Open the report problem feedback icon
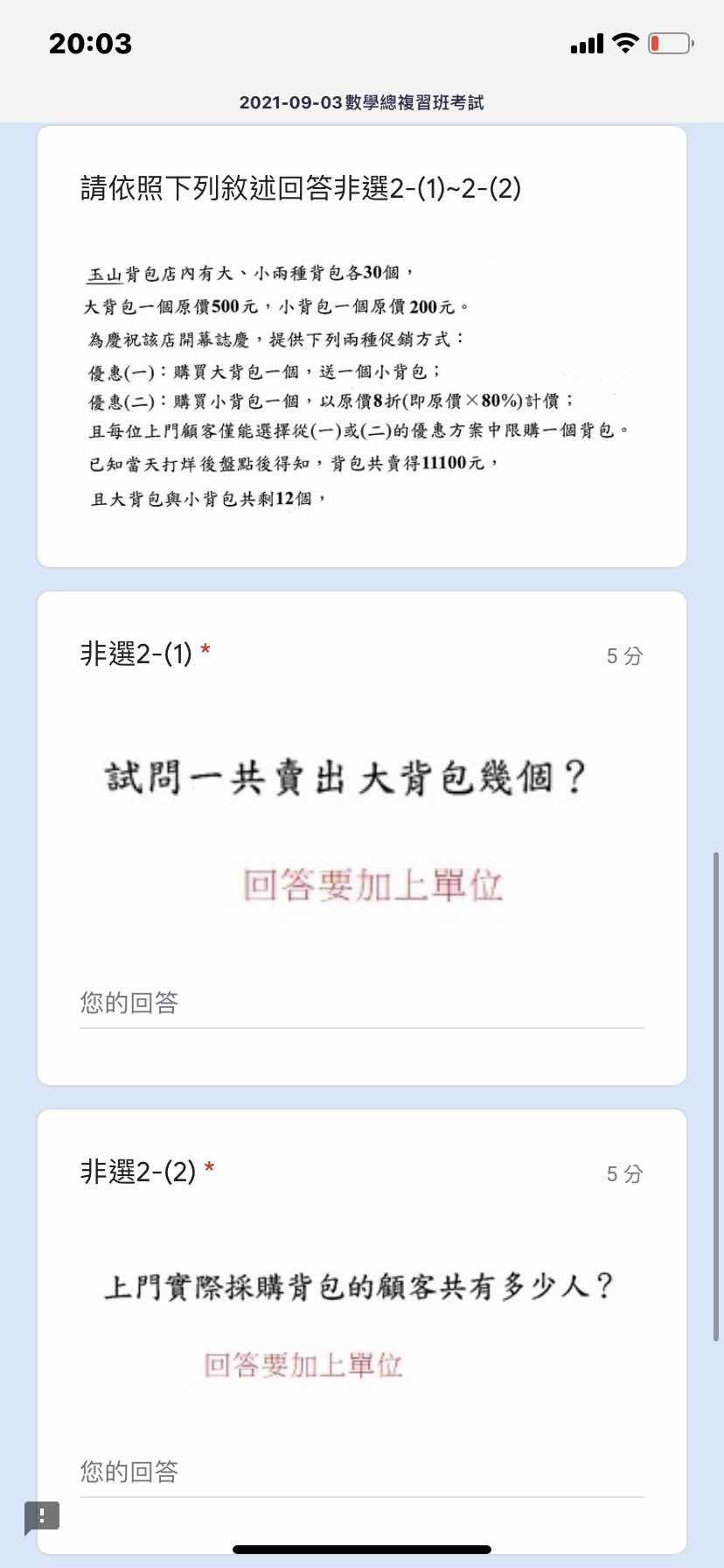Viewport: 724px width, 1568px height. point(41,1515)
